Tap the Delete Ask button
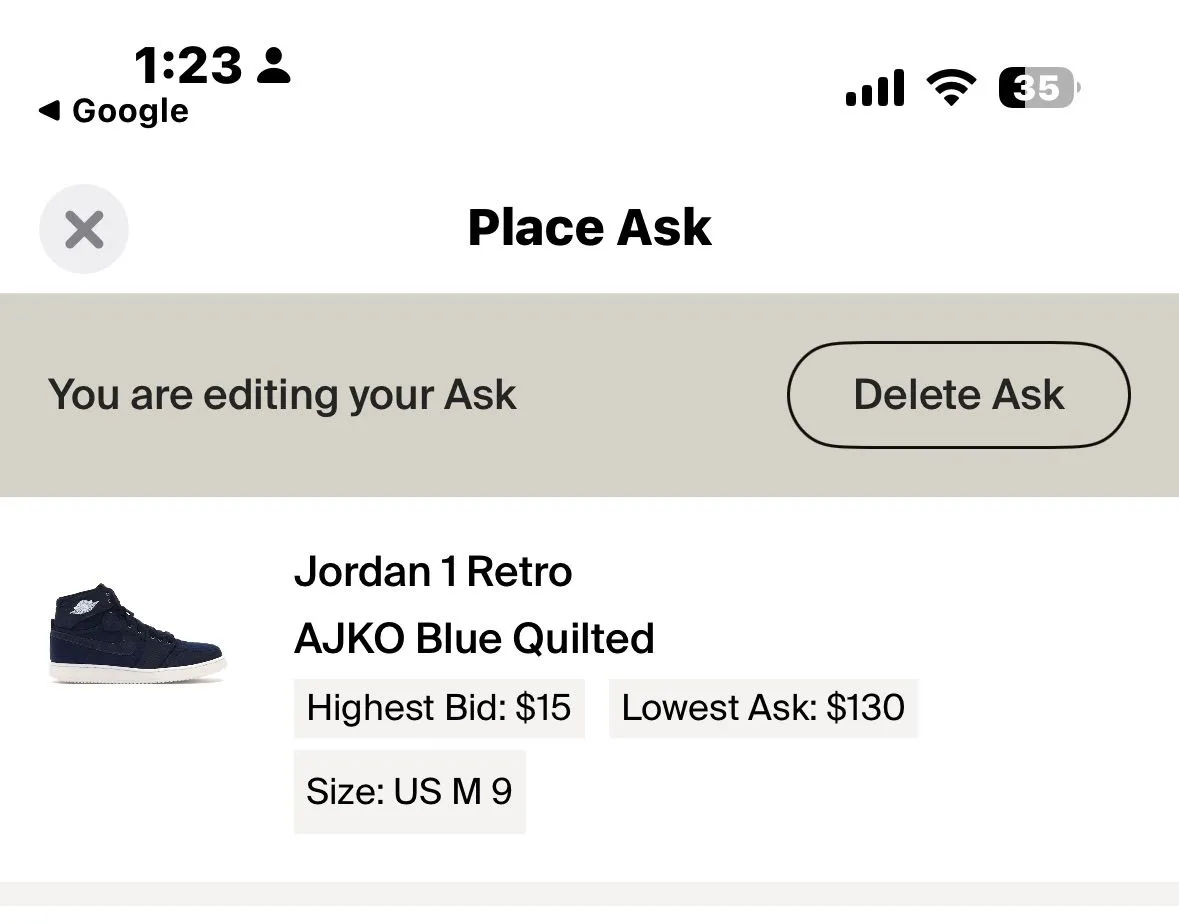 pyautogui.click(x=959, y=395)
